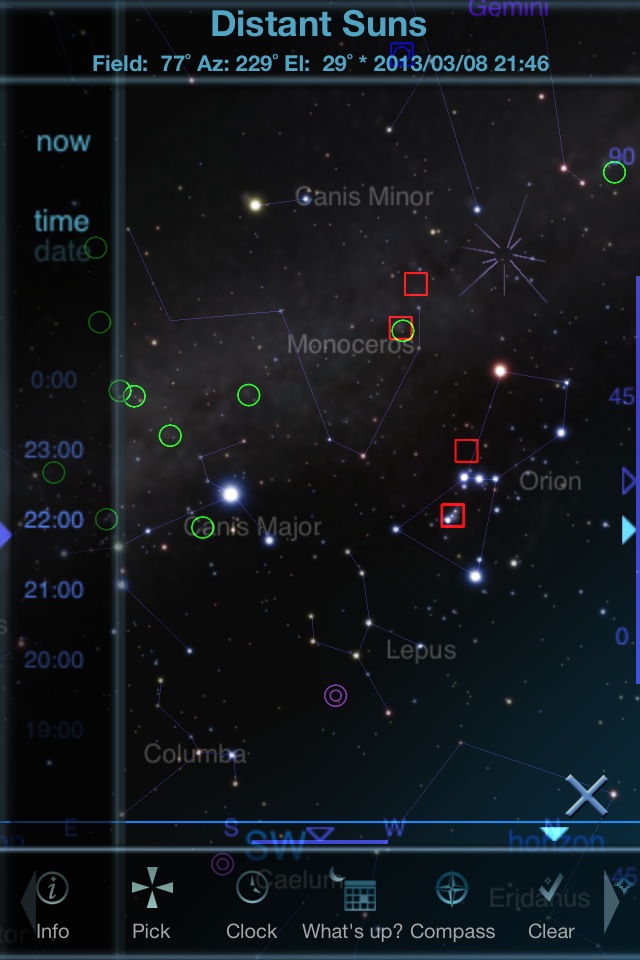The image size is (640, 960).
Task: Set the time to 23:00
Action: pyautogui.click(x=54, y=450)
